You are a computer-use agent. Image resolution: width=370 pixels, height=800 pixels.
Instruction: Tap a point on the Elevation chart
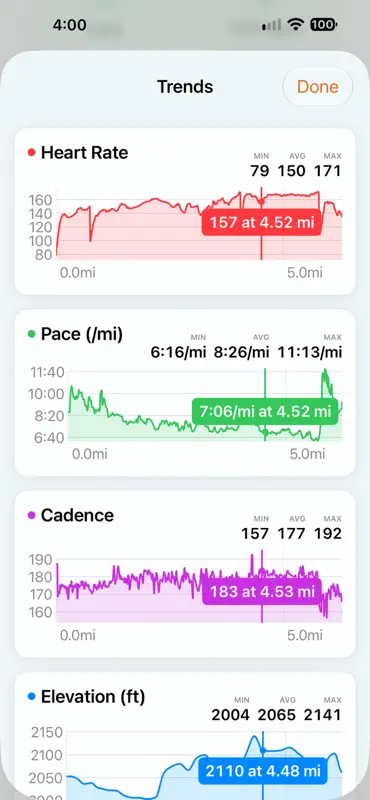tap(205, 765)
